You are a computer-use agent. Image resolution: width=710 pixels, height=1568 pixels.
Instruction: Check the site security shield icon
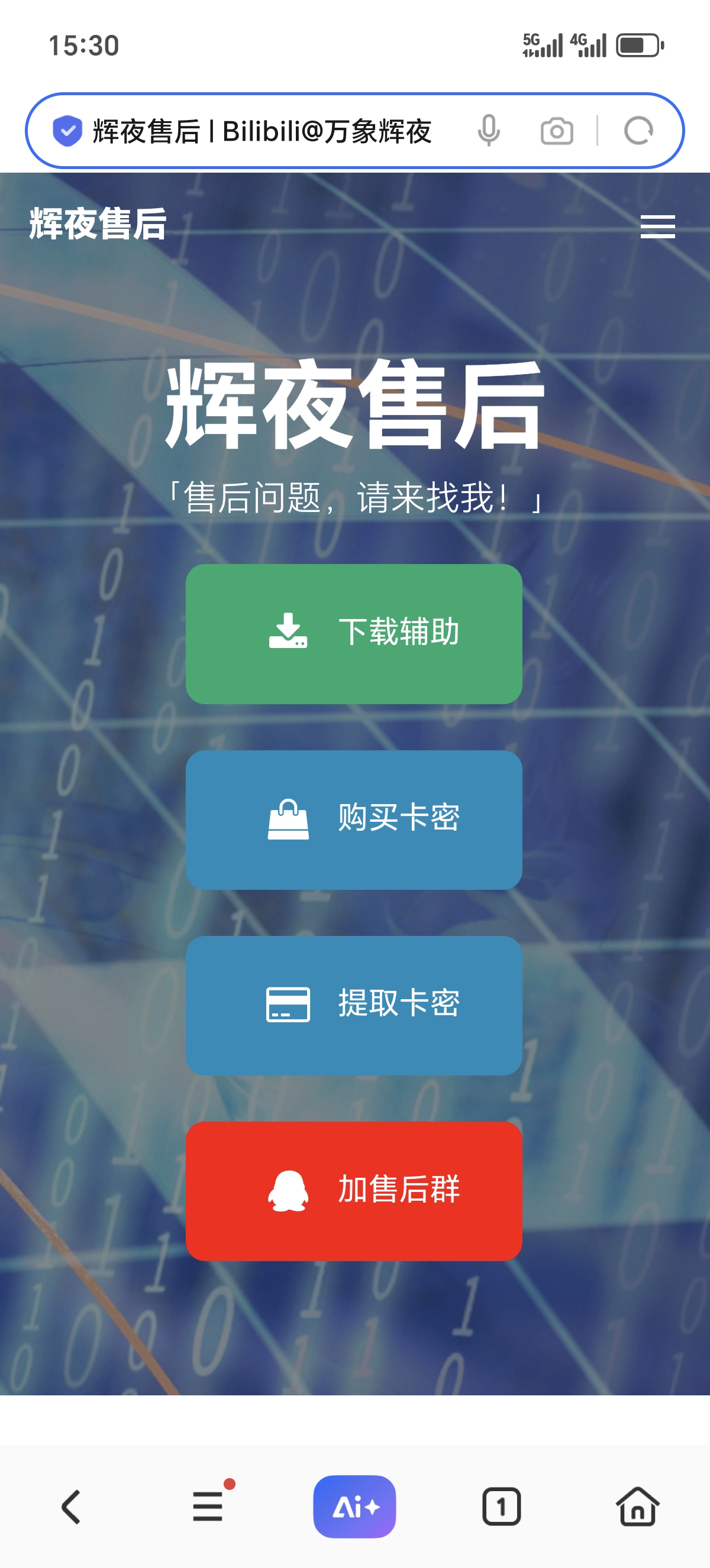tap(67, 131)
